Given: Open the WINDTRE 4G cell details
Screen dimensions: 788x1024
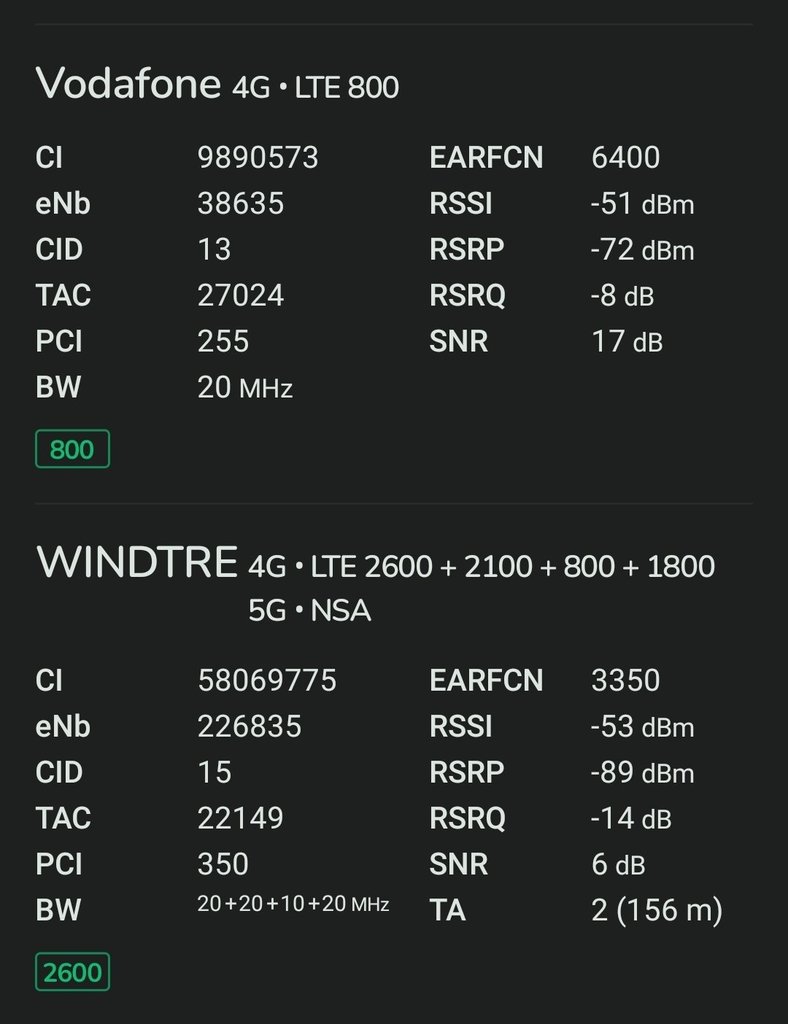Looking at the screenshot, I should tap(375, 566).
